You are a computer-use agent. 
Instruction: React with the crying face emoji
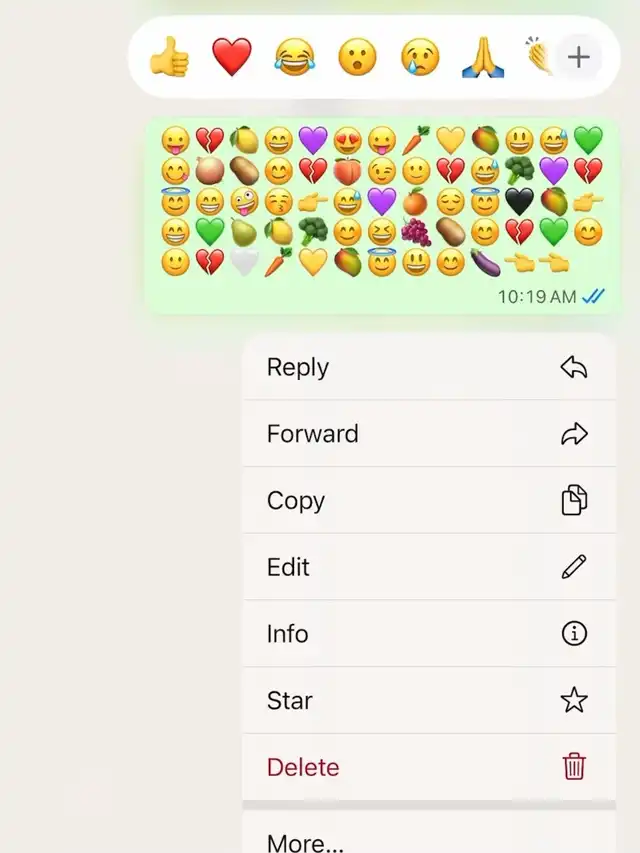420,57
